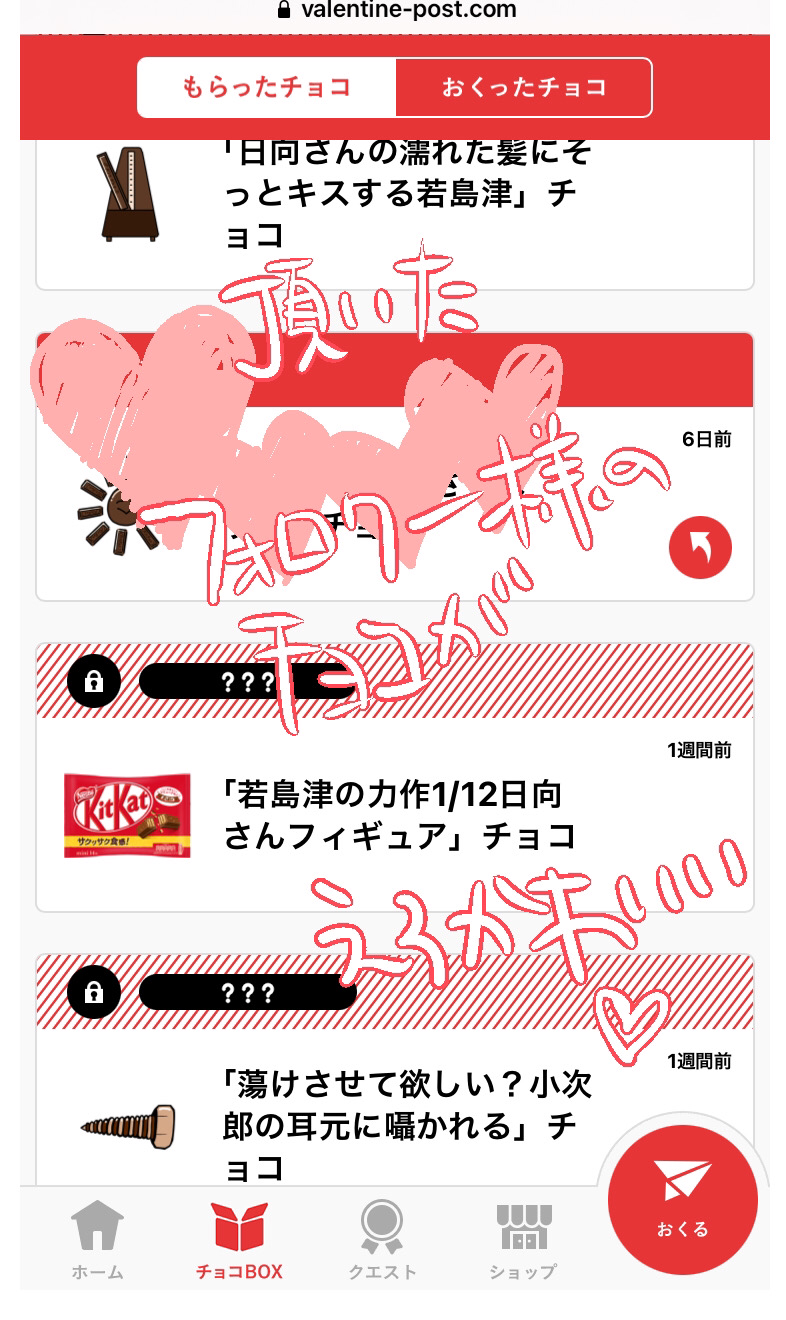Select the チョコBOX tab
This screenshot has width=786, height=1320.
coord(239,1240)
